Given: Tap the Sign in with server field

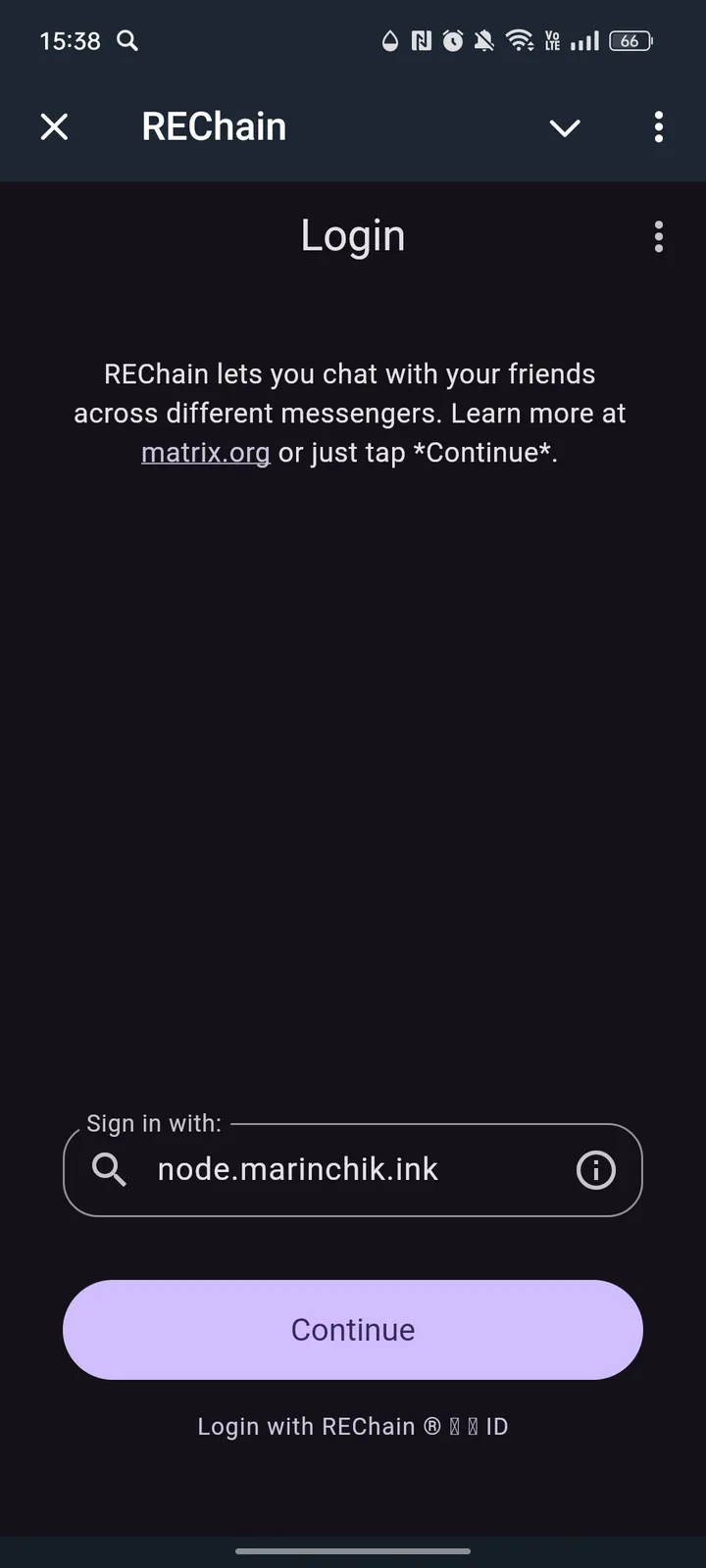Looking at the screenshot, I should click(353, 1169).
